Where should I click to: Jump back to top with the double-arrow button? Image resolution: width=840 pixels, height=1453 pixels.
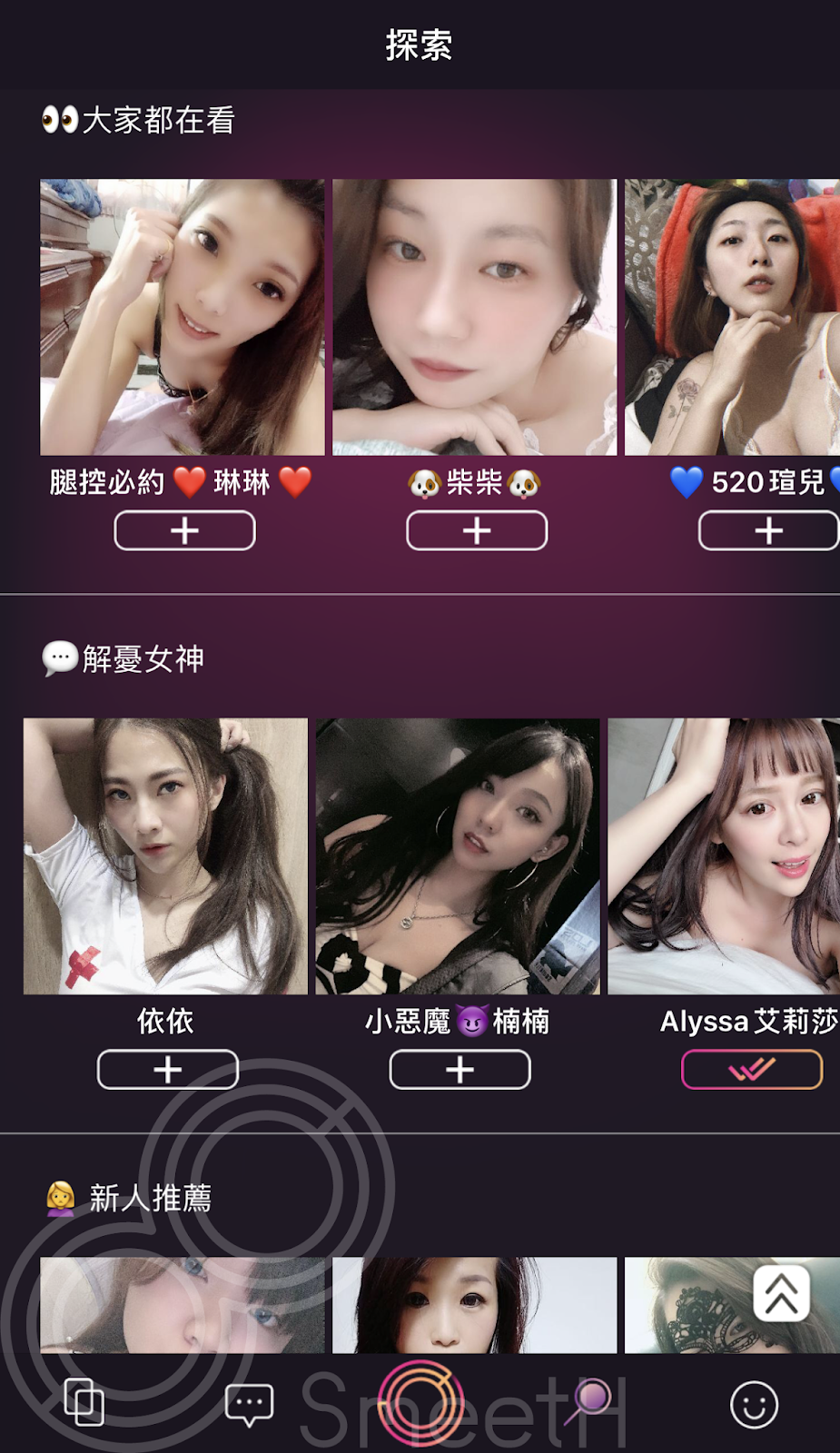(781, 1293)
